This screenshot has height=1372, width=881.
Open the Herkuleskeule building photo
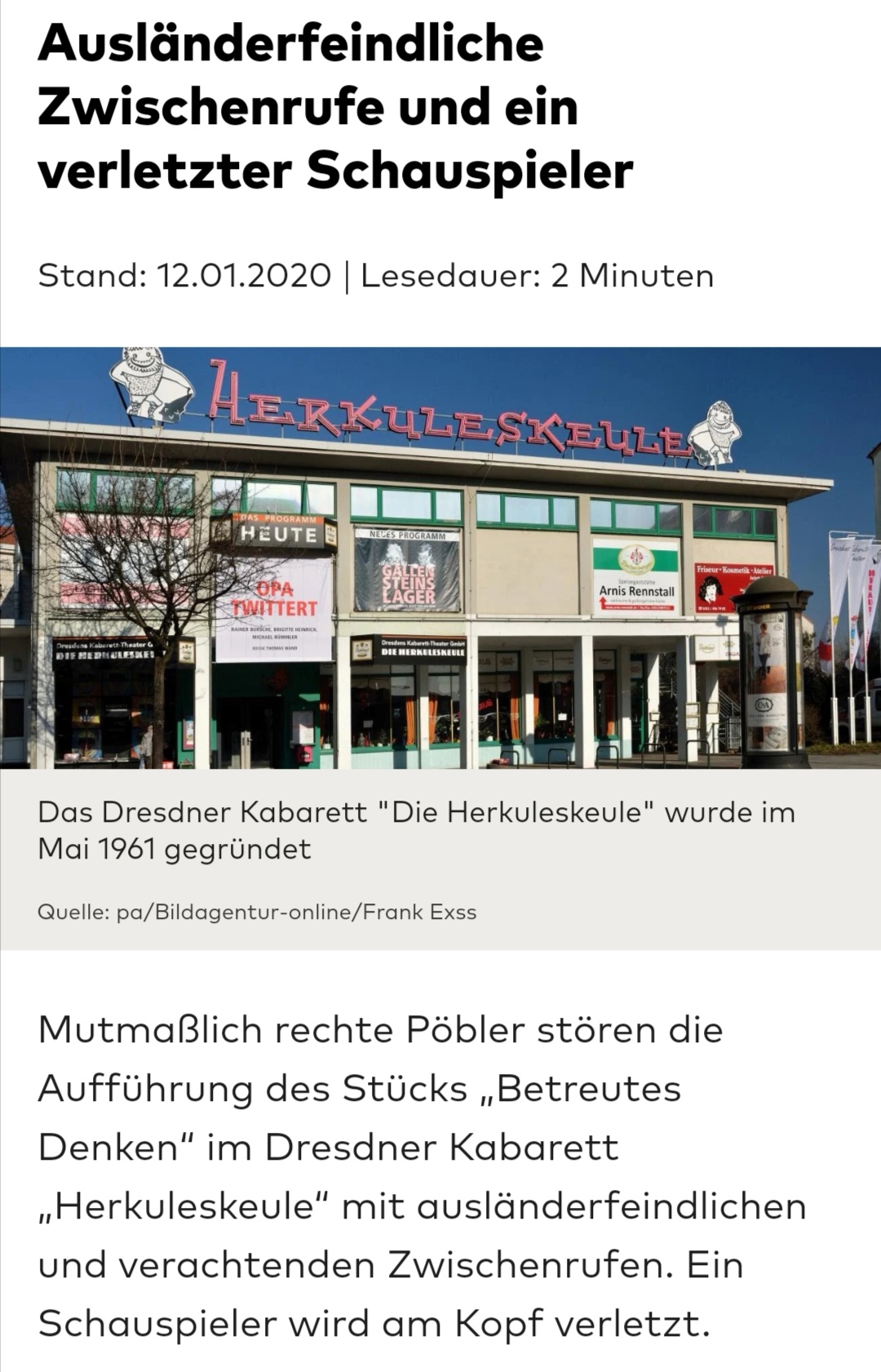pos(440,557)
